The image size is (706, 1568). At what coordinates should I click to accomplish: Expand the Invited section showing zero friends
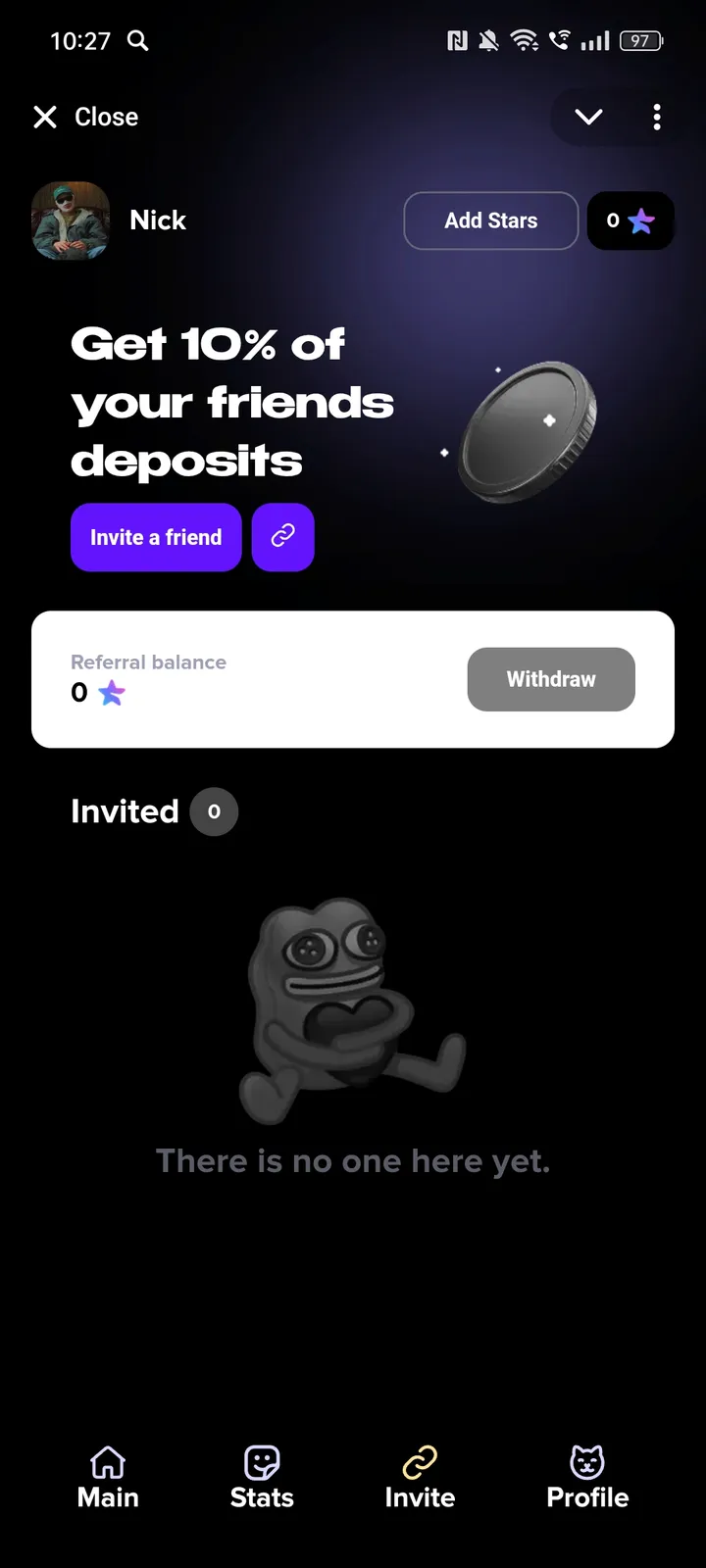(x=124, y=811)
